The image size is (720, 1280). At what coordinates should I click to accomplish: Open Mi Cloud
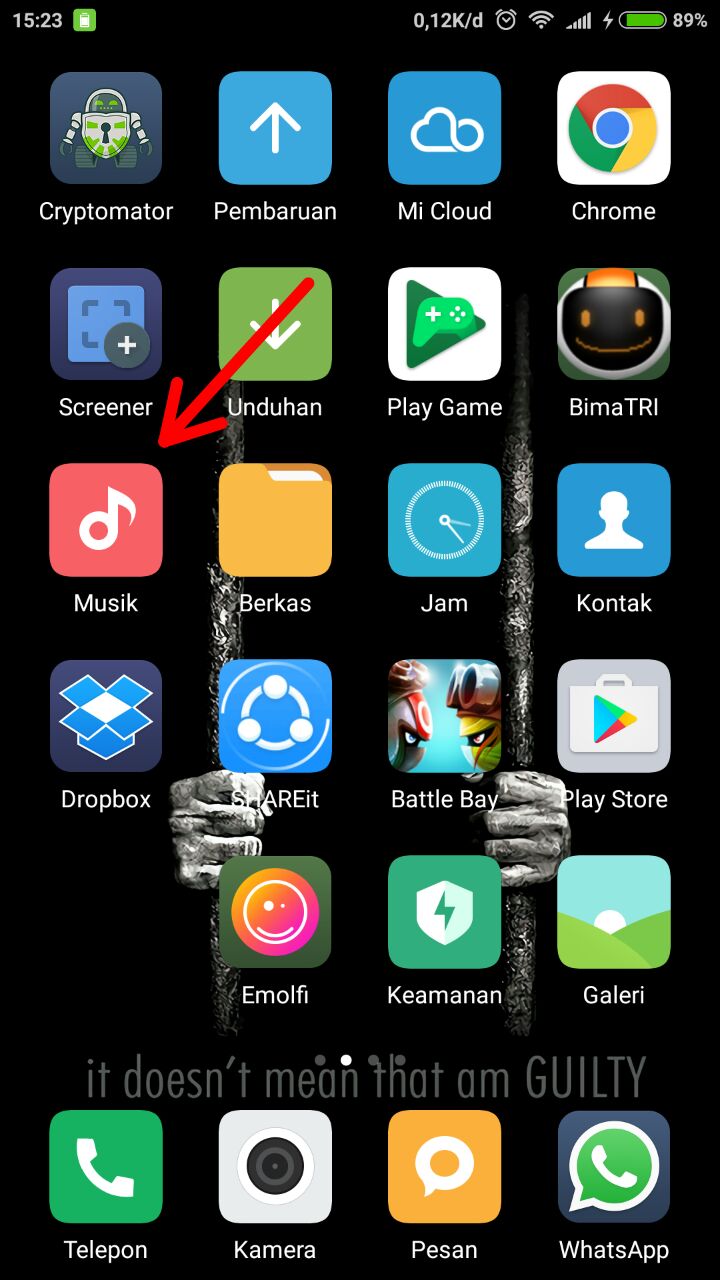pos(444,128)
